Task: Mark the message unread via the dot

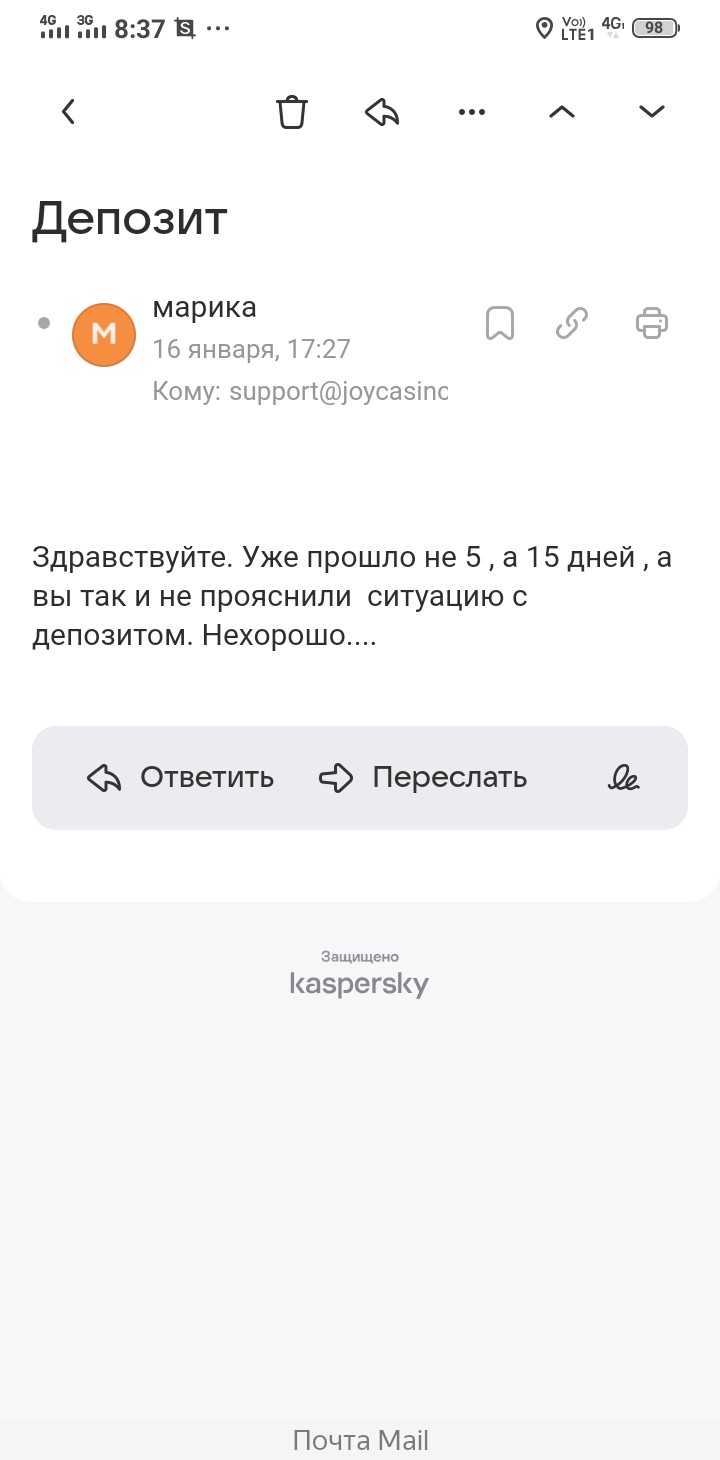Action: tap(43, 323)
